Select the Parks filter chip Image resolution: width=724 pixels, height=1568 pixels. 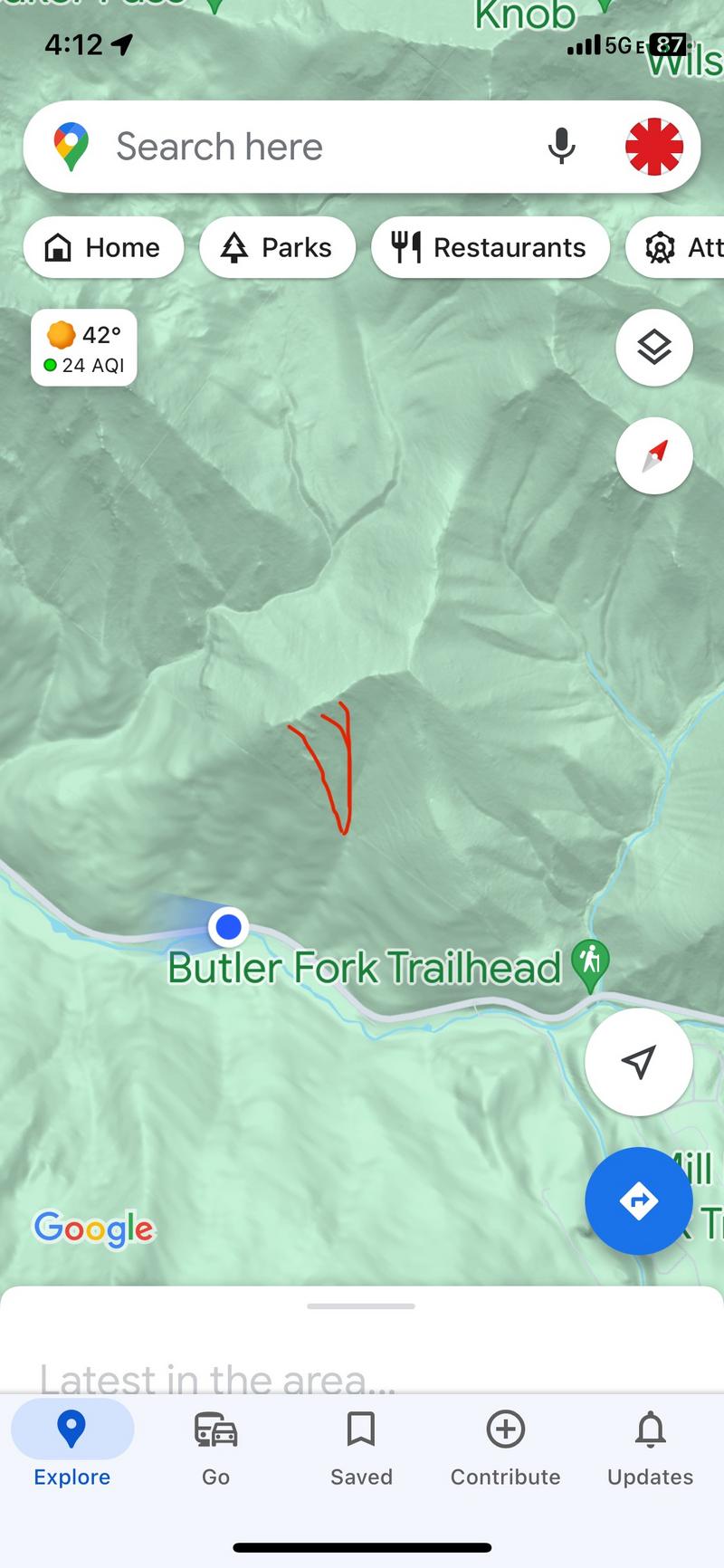(277, 247)
